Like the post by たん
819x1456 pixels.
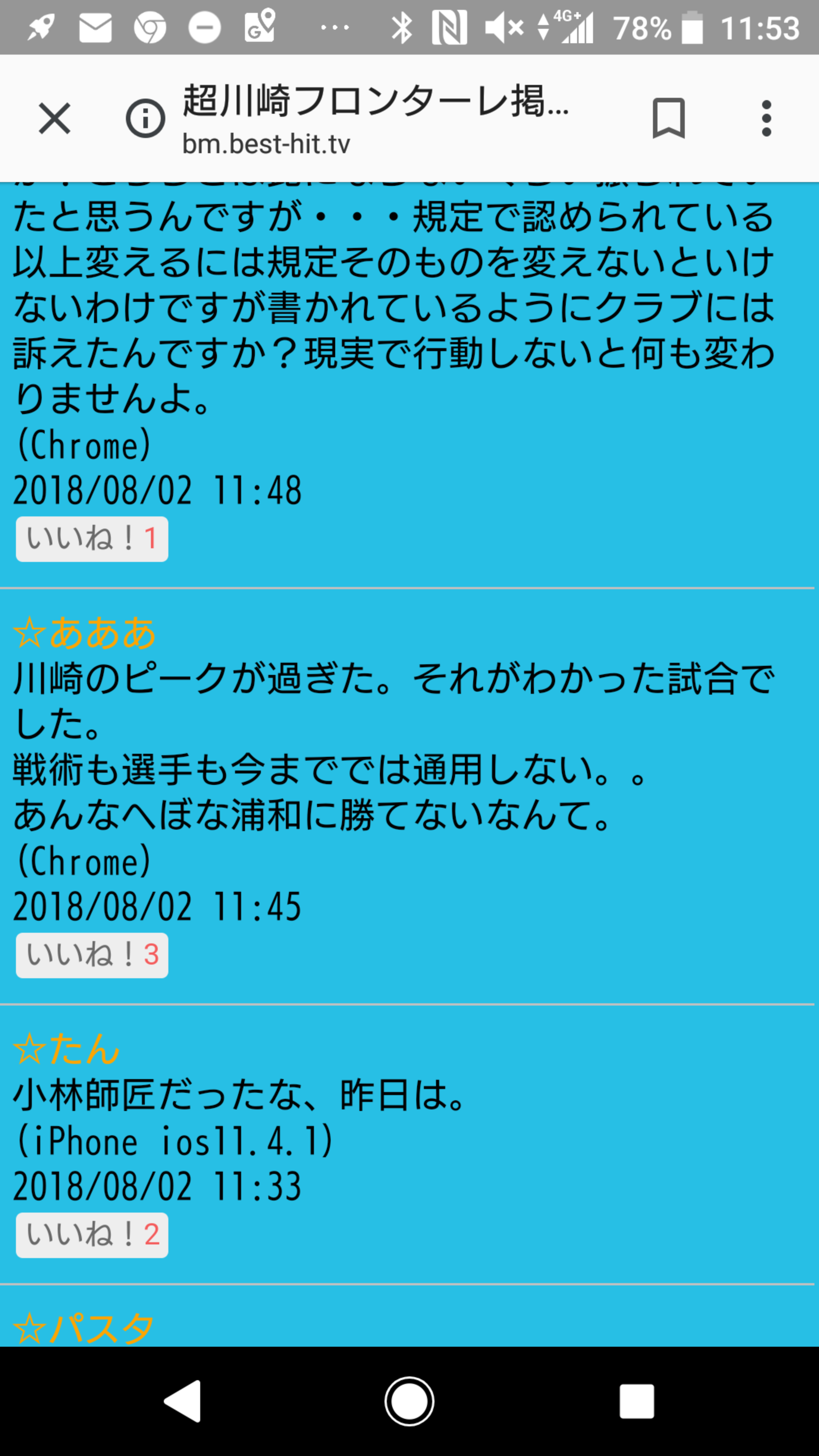click(x=92, y=1235)
